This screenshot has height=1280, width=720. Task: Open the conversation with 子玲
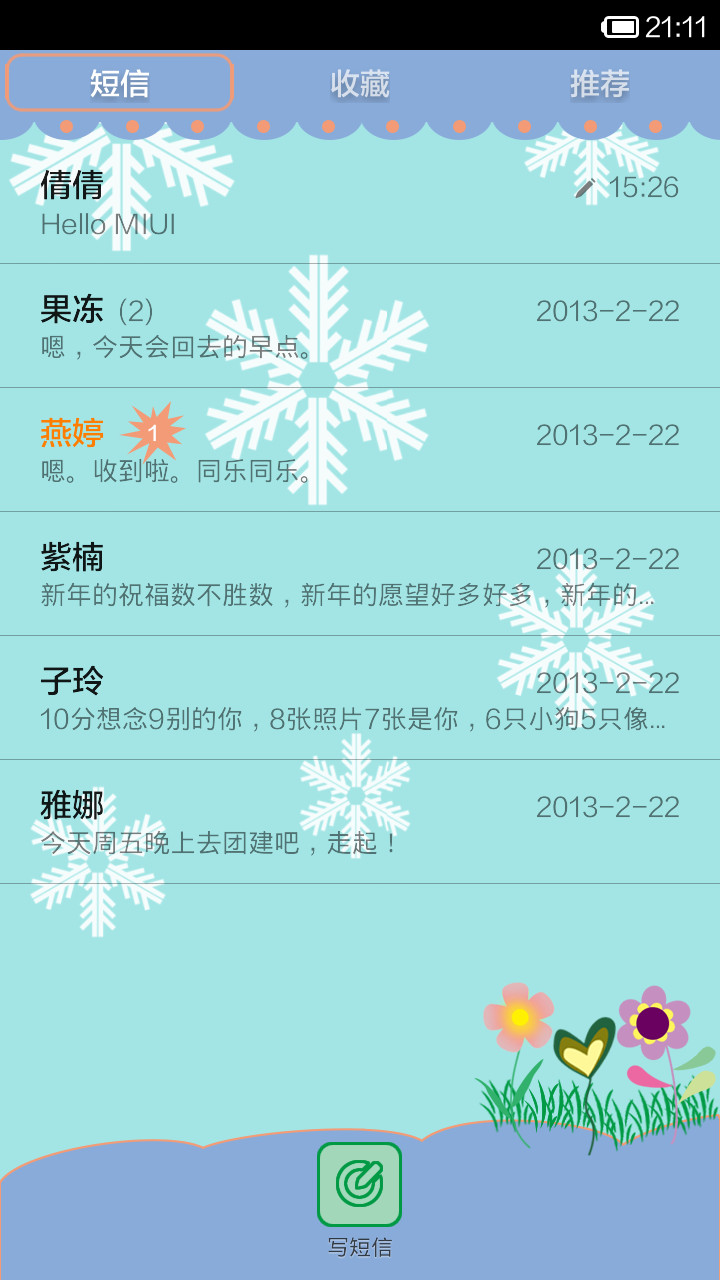pos(360,698)
